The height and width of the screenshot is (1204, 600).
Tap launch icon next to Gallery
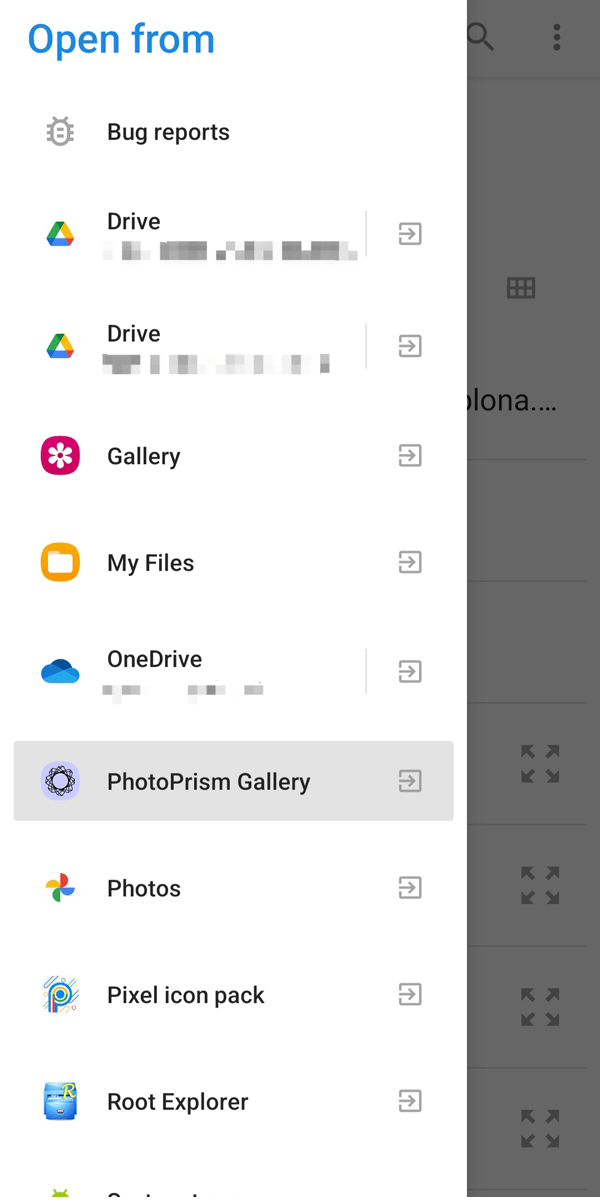(409, 456)
